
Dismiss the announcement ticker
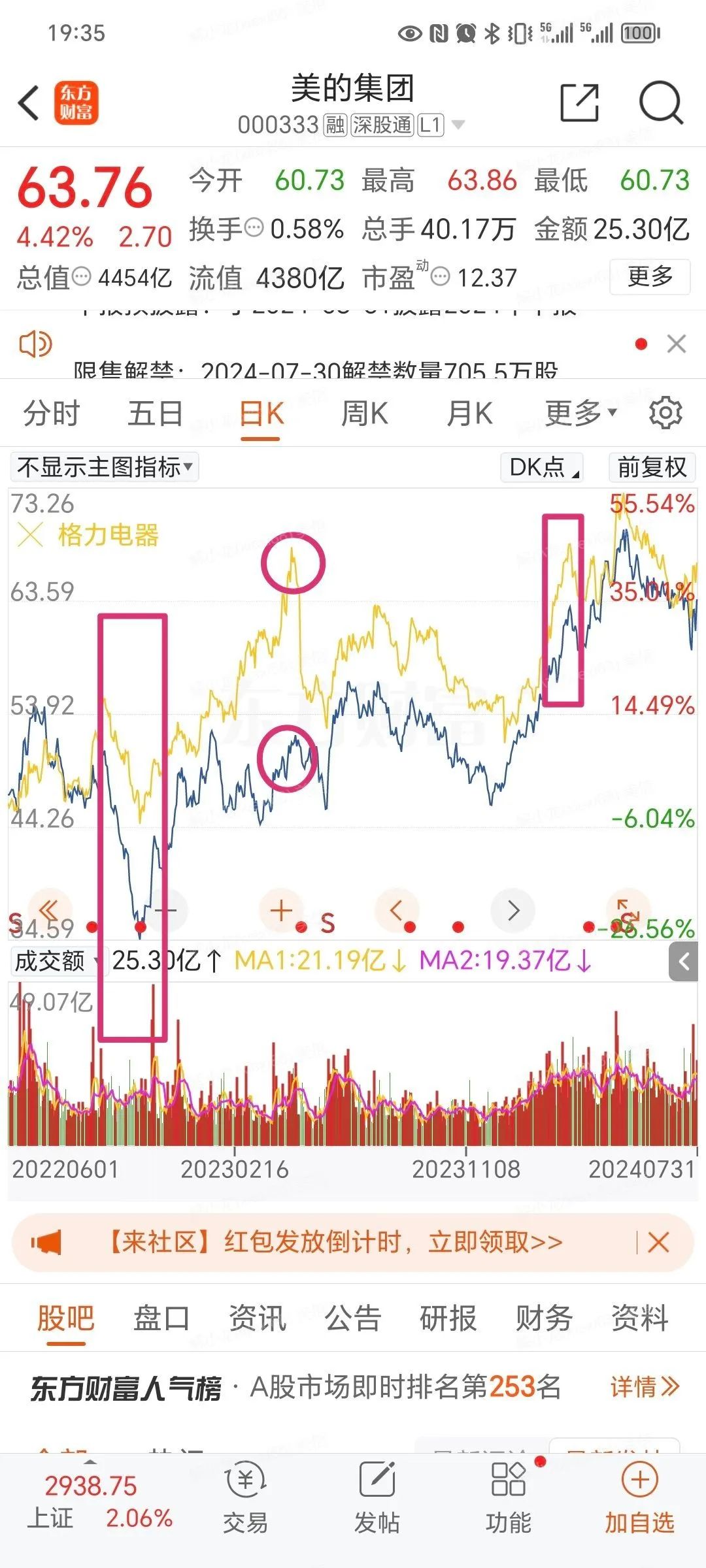coord(676,344)
